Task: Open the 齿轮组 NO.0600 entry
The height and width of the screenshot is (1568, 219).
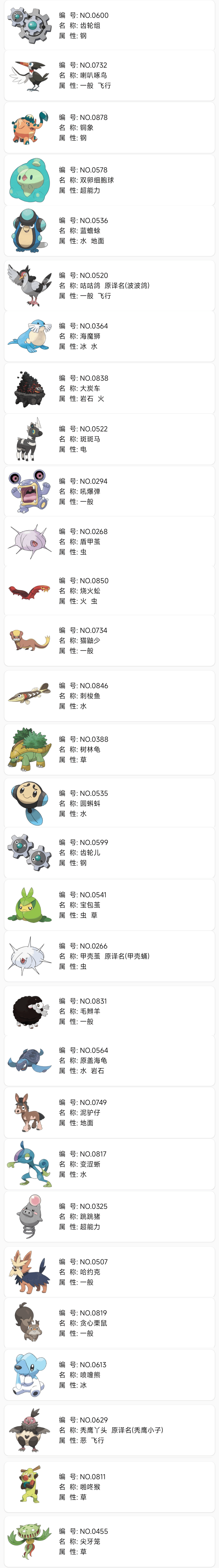Action: (109, 26)
